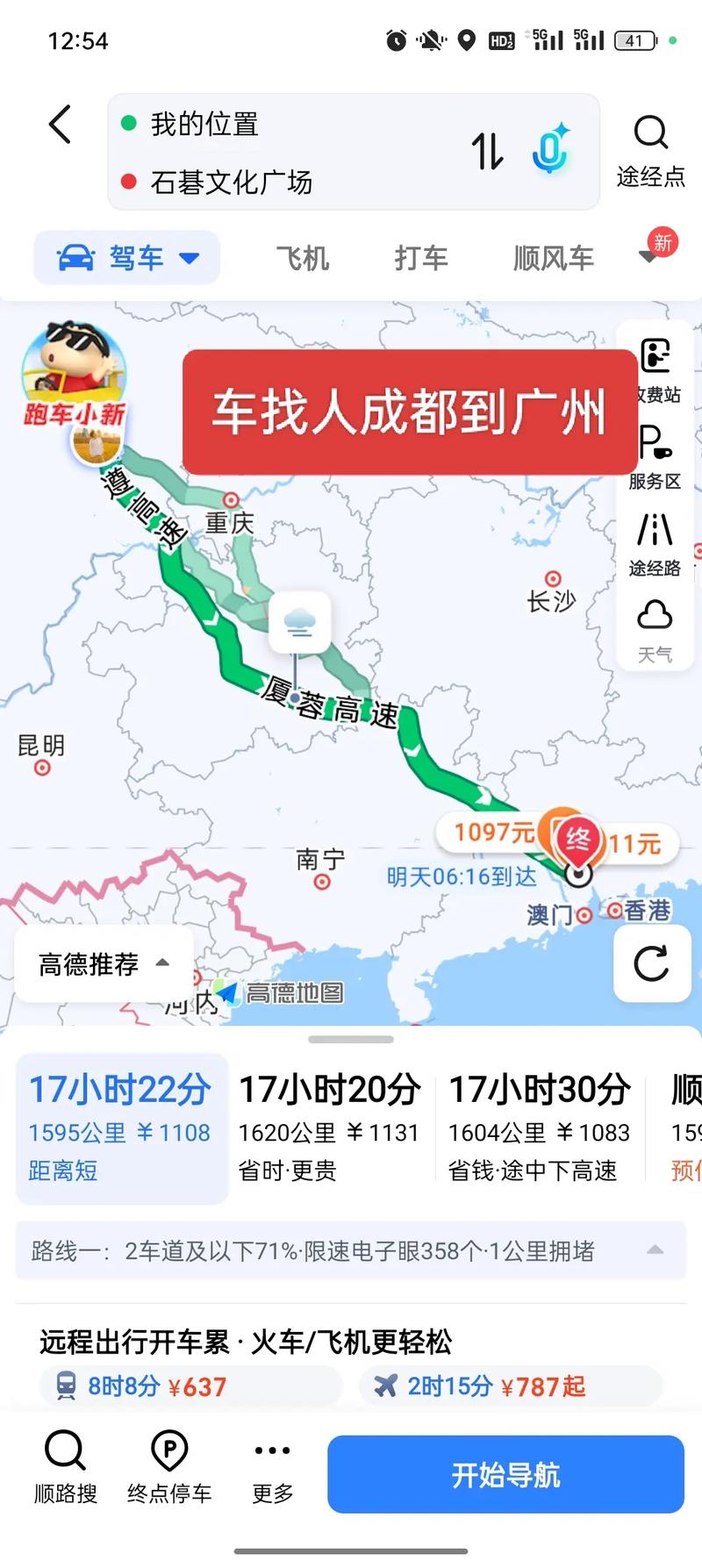The width and height of the screenshot is (702, 1568).
Task: Swap start and destination points
Action: tap(488, 152)
